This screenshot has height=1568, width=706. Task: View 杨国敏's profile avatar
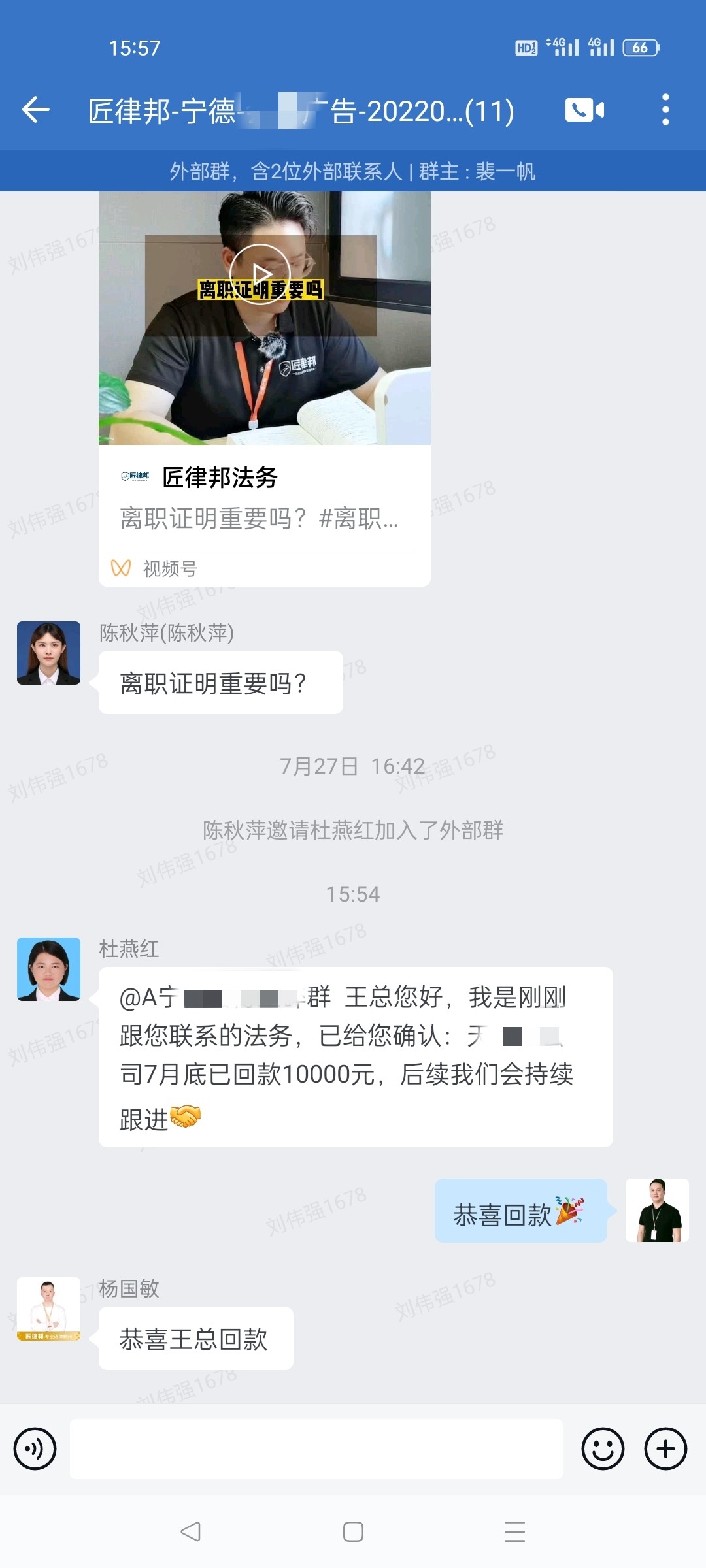coord(48,1309)
